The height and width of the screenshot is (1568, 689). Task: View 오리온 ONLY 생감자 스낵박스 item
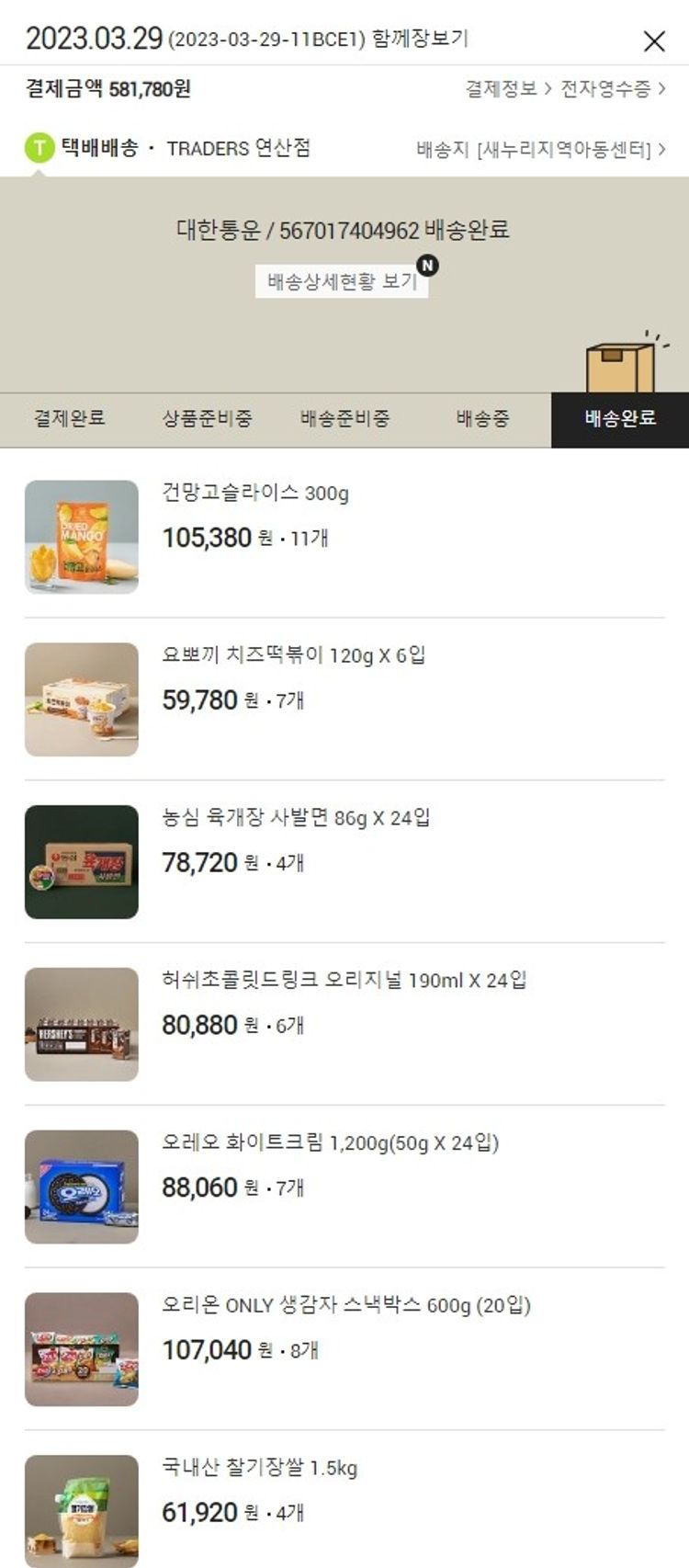point(345,1306)
